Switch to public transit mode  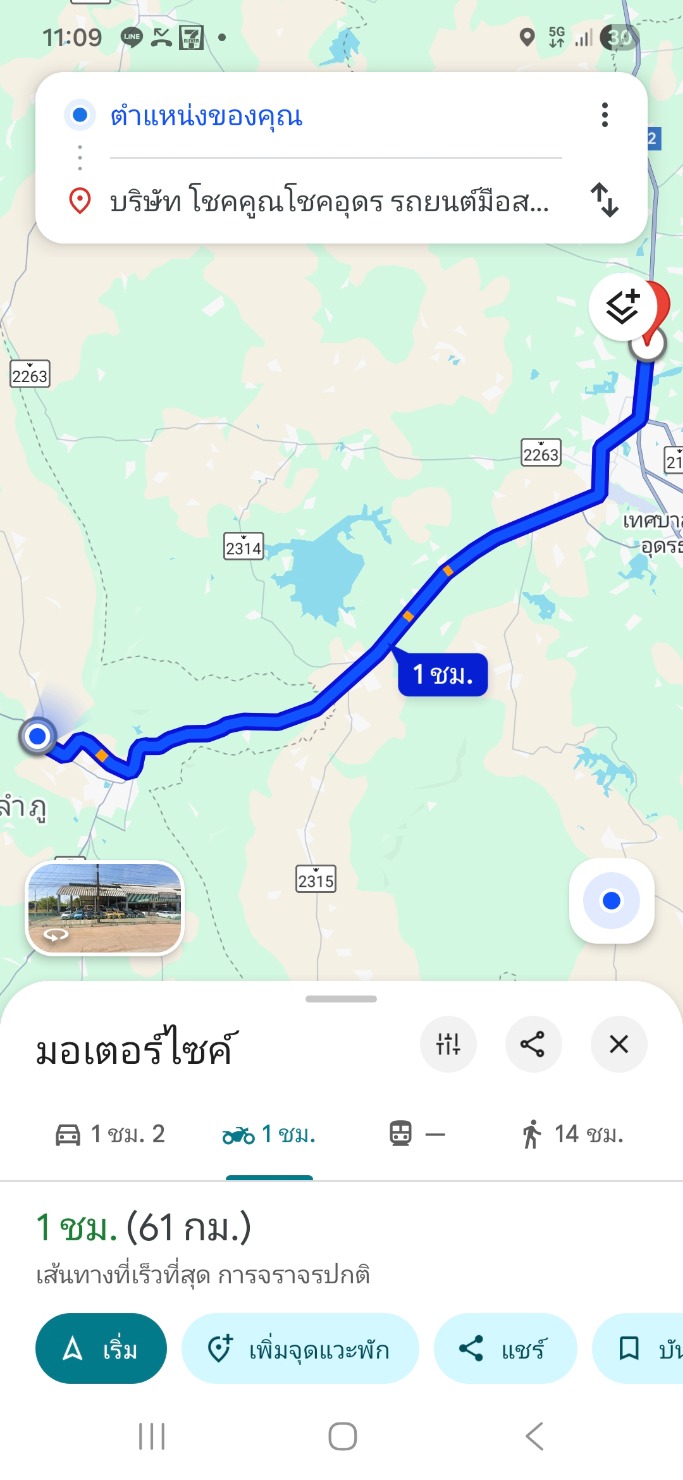(x=416, y=1134)
